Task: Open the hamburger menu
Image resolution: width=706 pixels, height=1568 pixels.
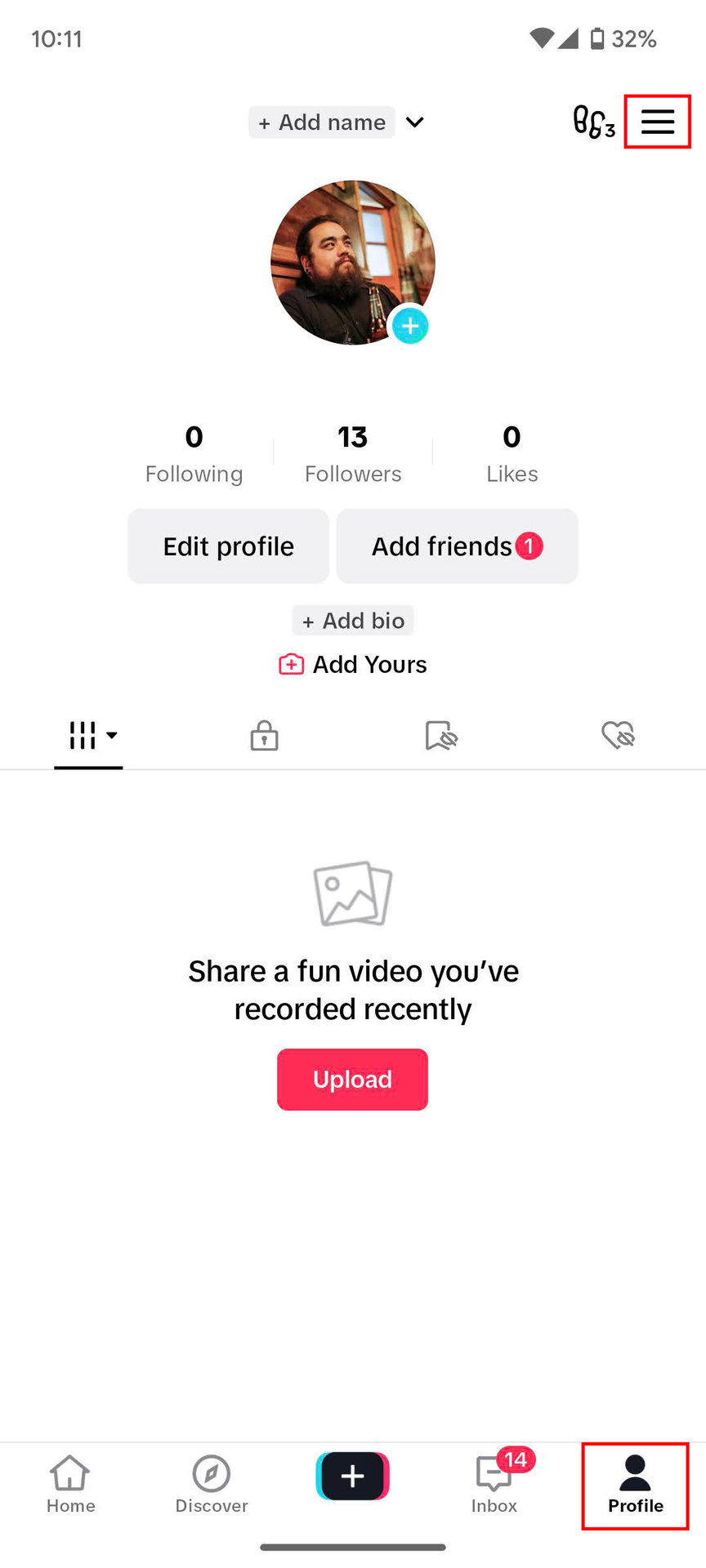Action: point(658,122)
